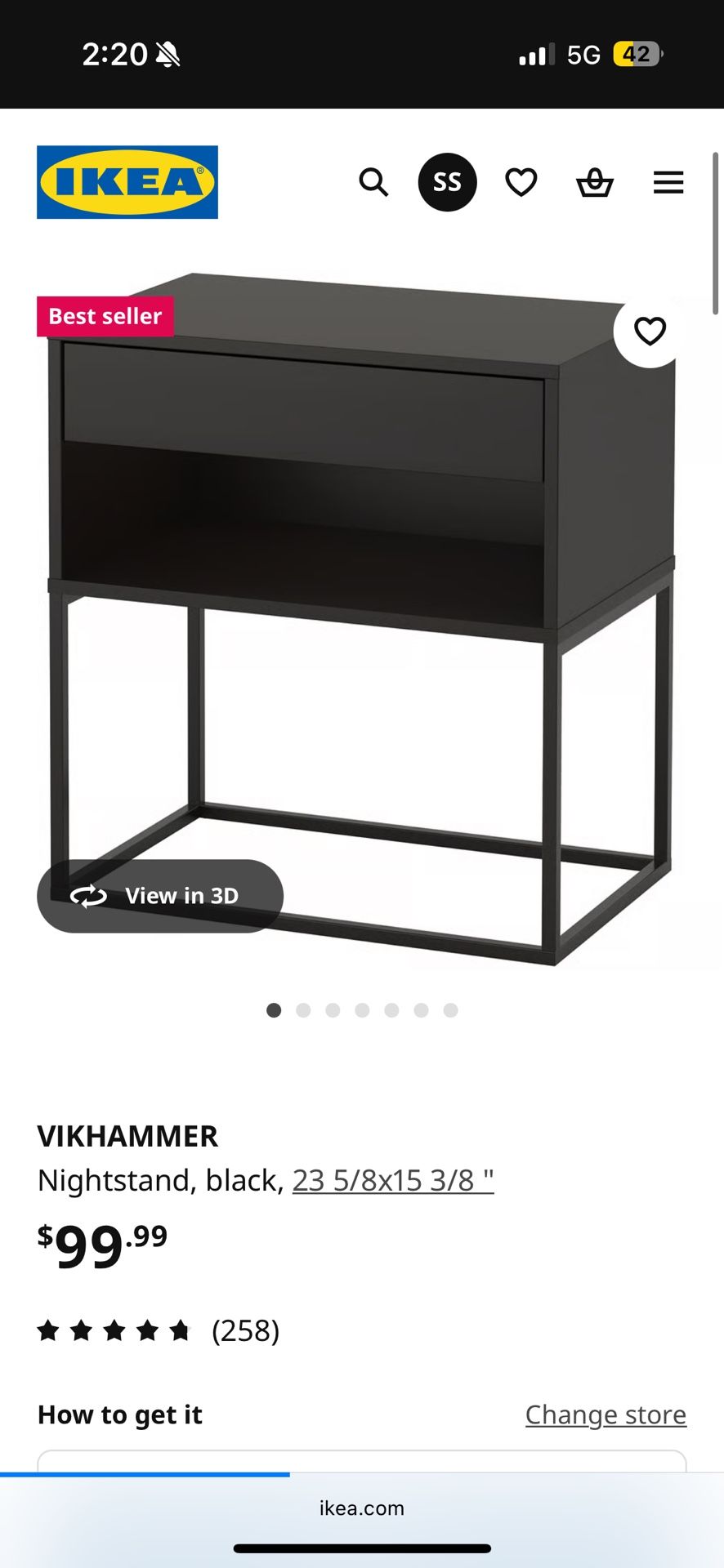Open the hamburger menu
This screenshot has height=1568, width=724.
click(x=668, y=182)
